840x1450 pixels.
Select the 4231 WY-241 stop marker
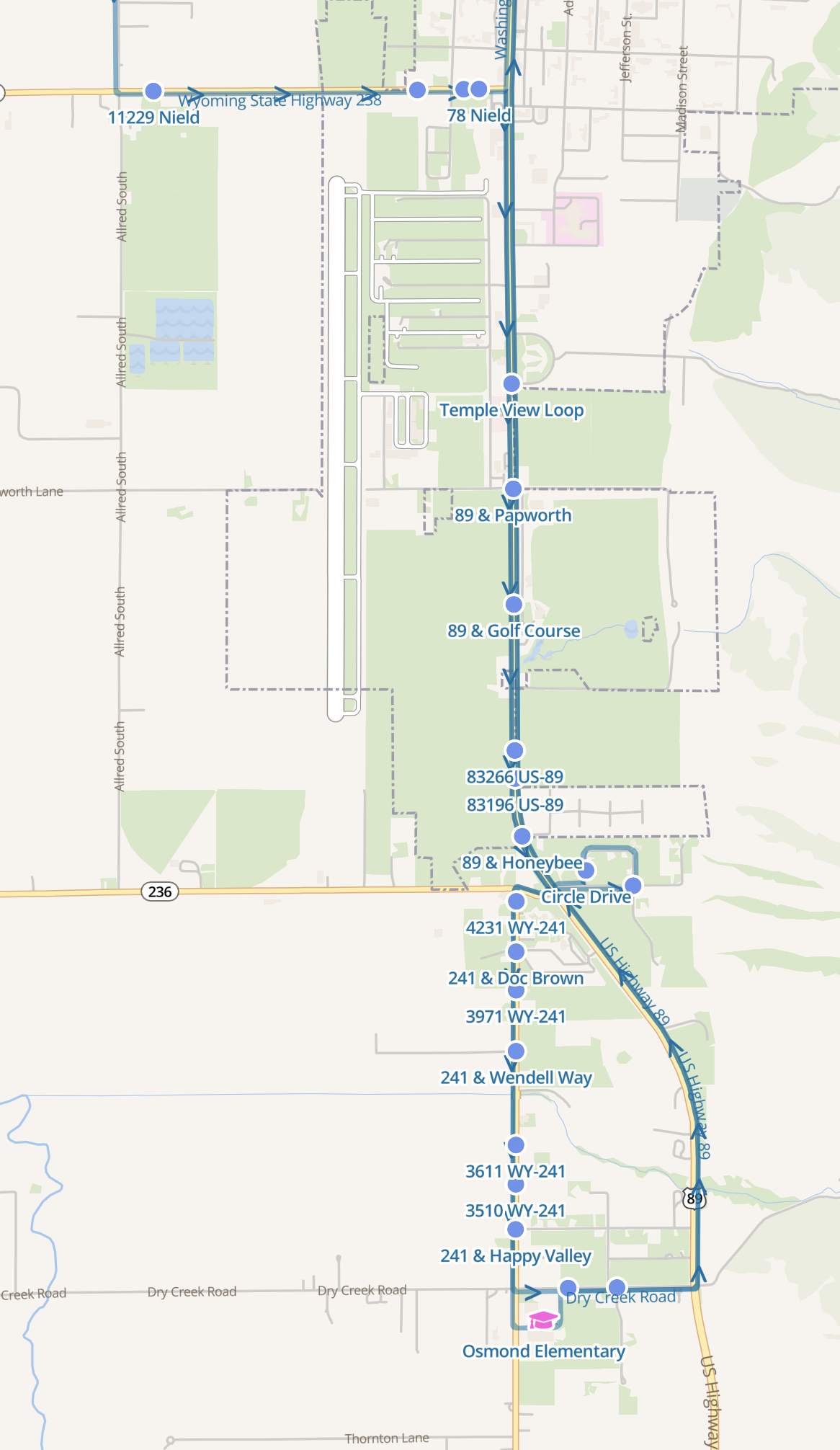[517, 901]
